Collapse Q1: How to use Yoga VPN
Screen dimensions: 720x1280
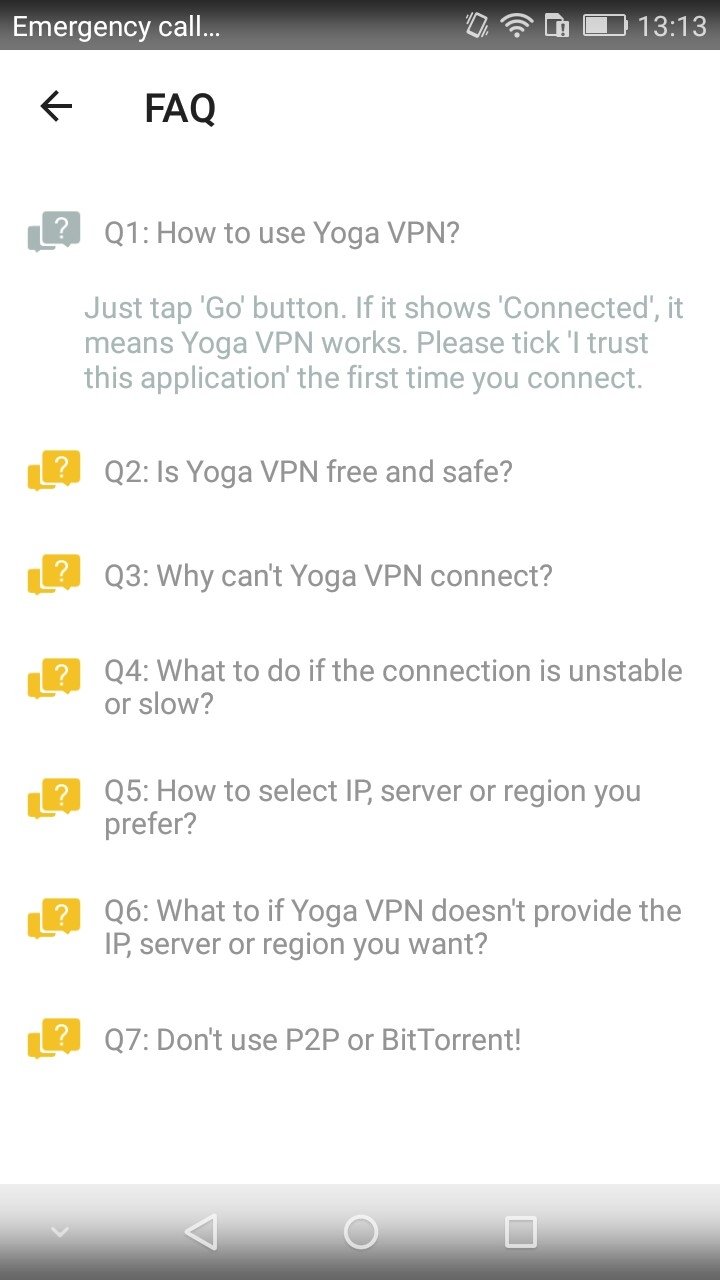[x=360, y=233]
